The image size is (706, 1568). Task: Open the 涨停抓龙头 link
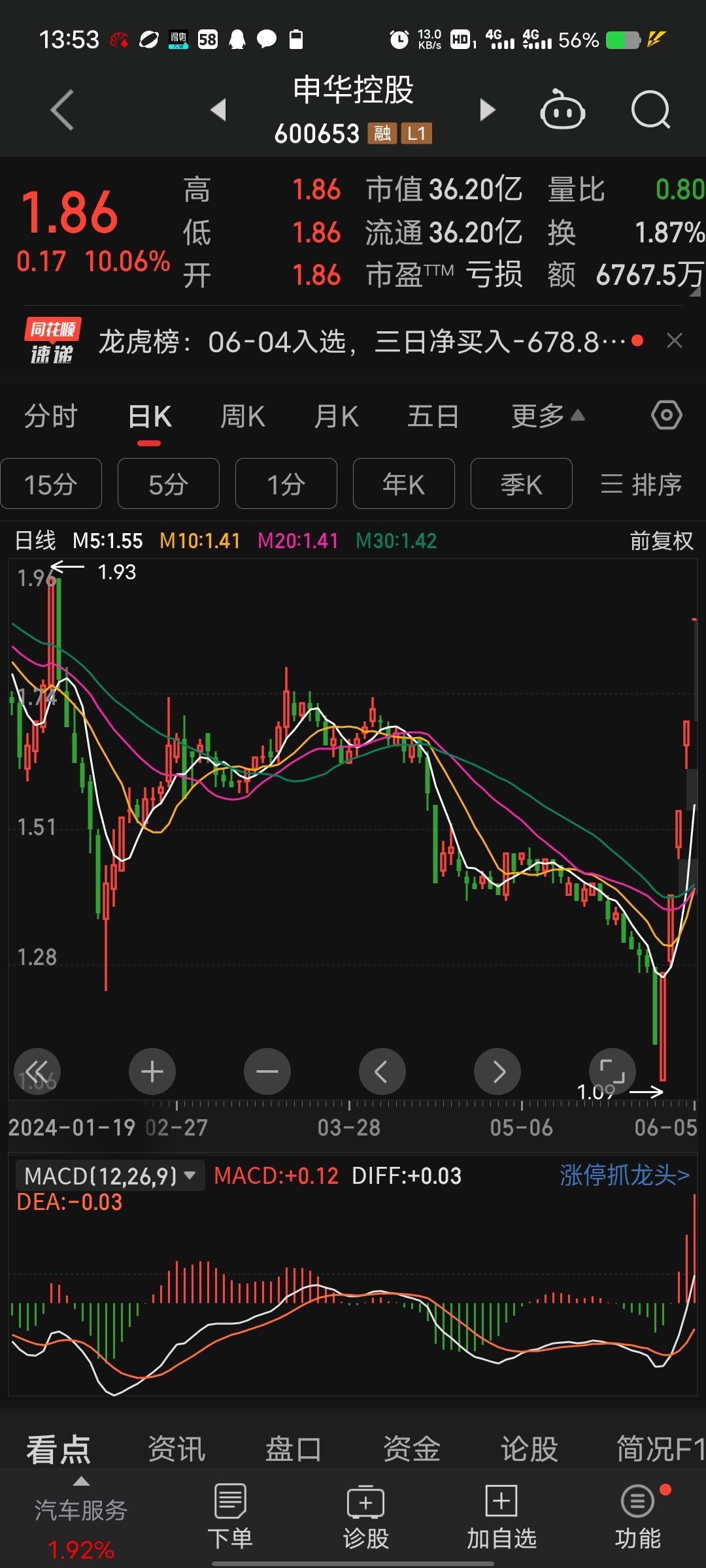pos(624,1175)
